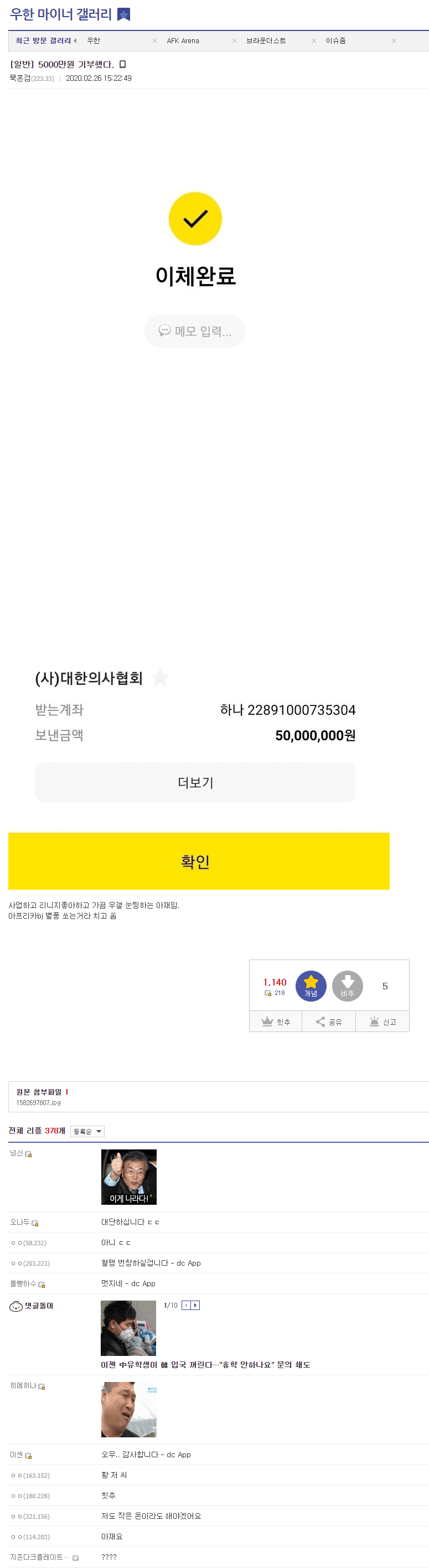Report the post using 신고
The height and width of the screenshot is (1568, 429).
point(382,1022)
